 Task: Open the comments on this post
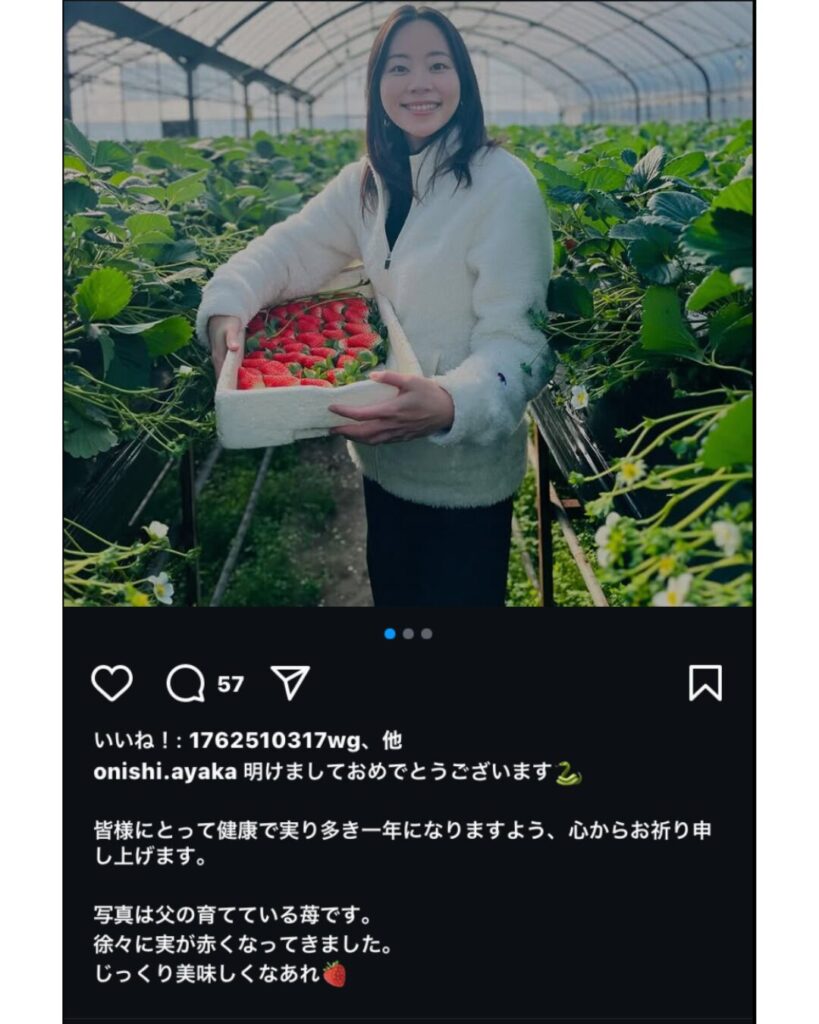click(186, 684)
